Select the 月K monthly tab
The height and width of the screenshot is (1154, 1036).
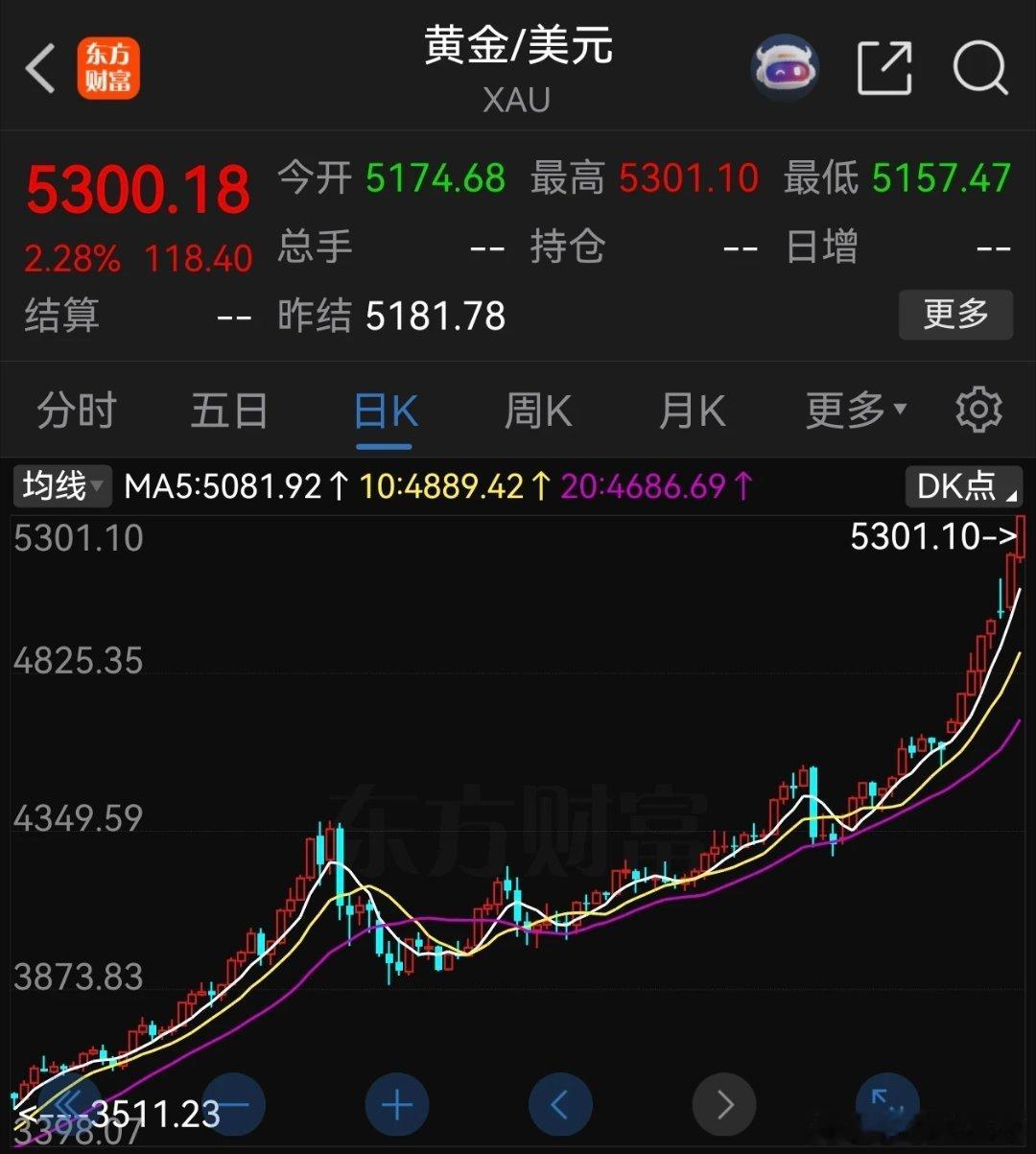(692, 410)
